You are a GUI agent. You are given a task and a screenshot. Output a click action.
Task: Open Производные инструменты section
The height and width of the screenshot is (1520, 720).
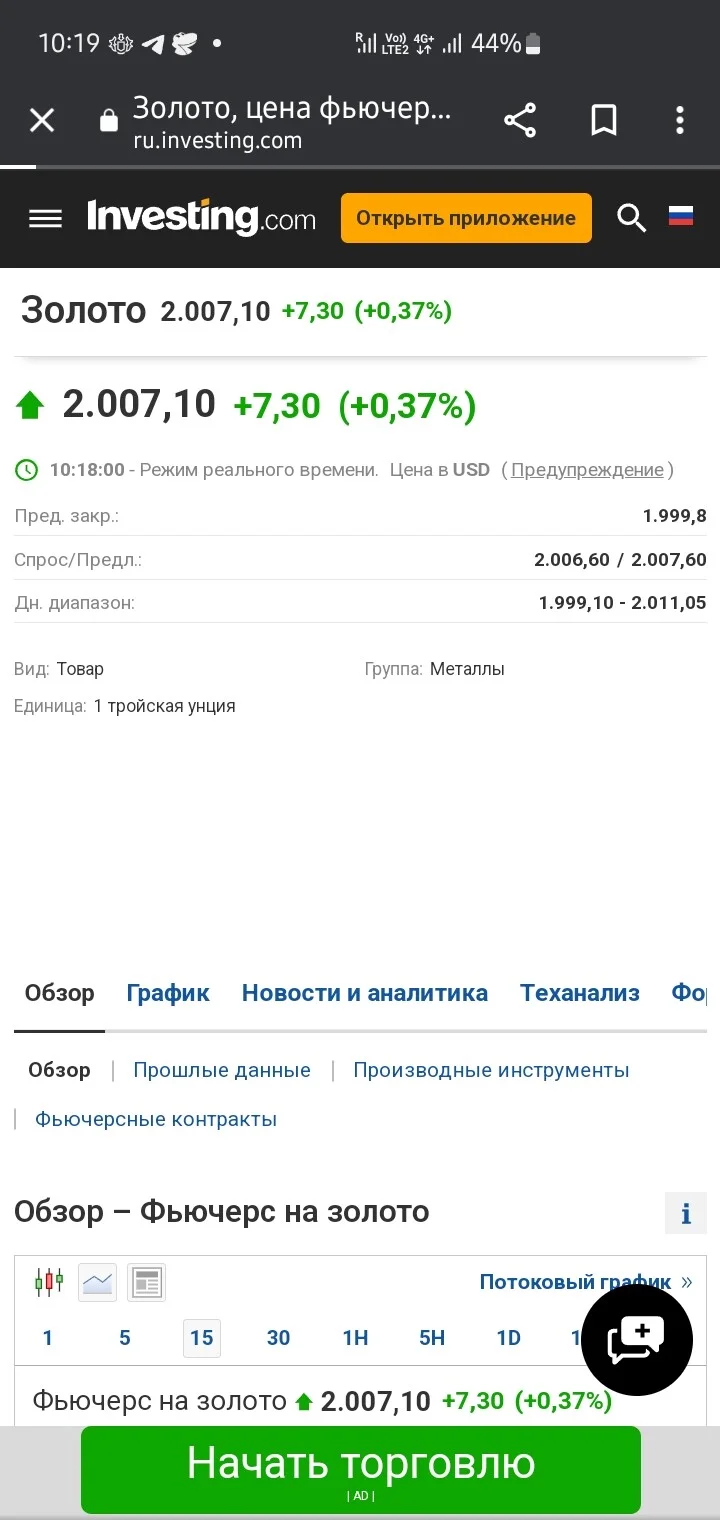491,1070
